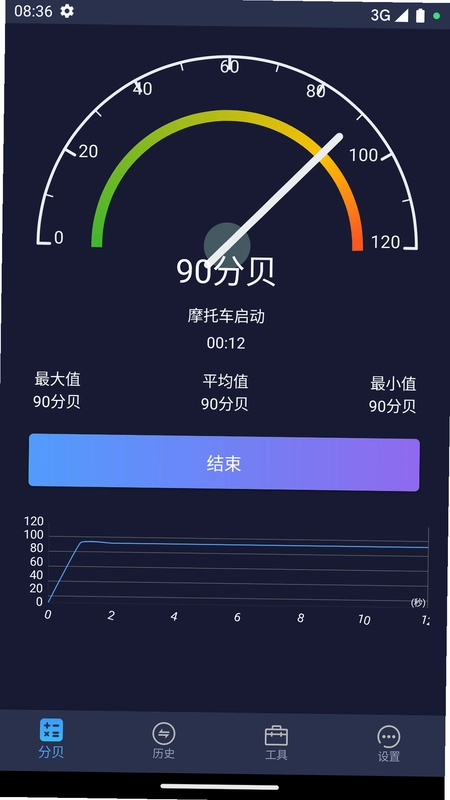Tap 结束 to stop the measurement
450x800 pixels.
[x=224, y=463]
